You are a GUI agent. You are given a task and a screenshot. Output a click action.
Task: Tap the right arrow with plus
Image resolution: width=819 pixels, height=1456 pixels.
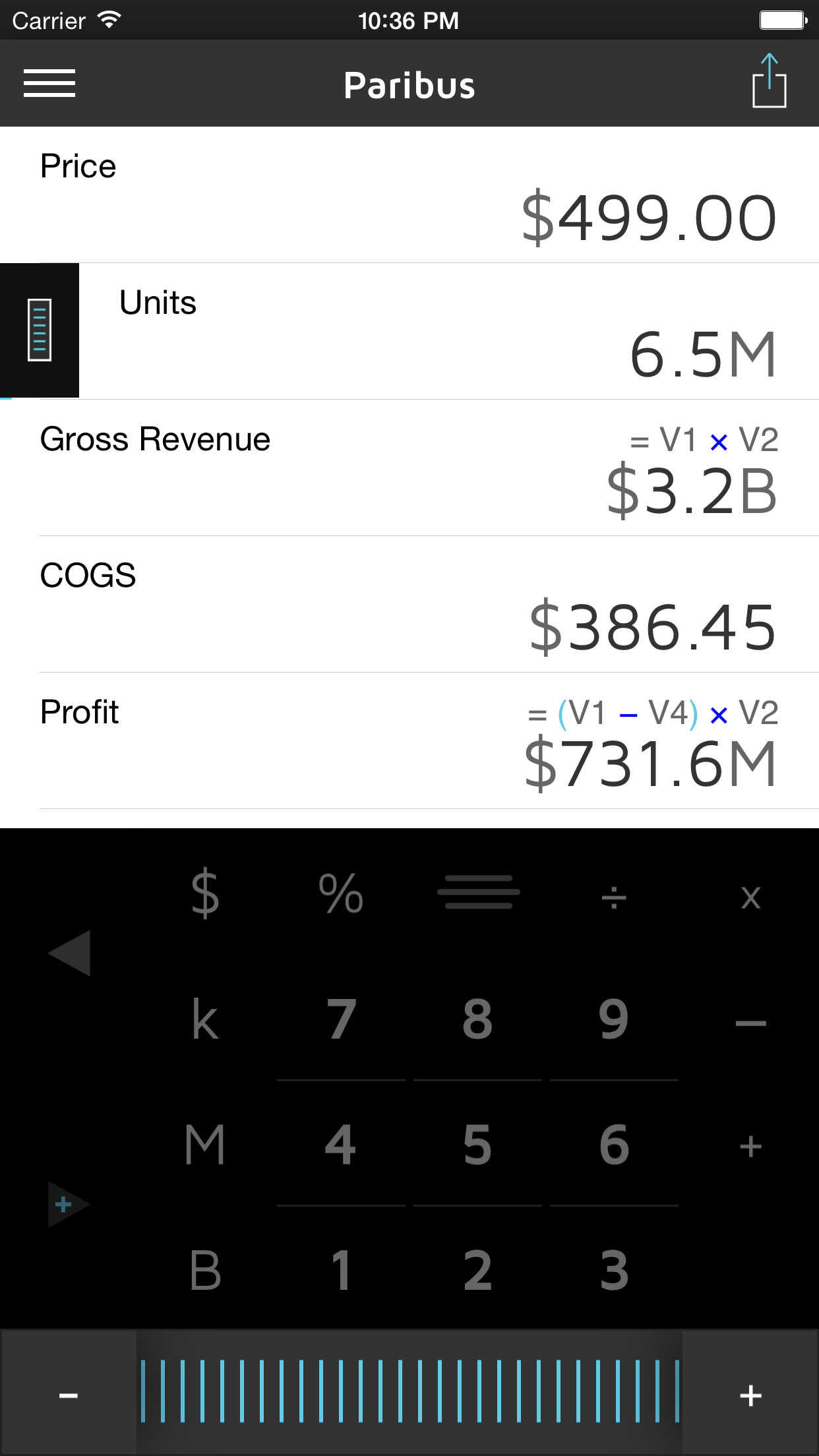click(x=67, y=1205)
